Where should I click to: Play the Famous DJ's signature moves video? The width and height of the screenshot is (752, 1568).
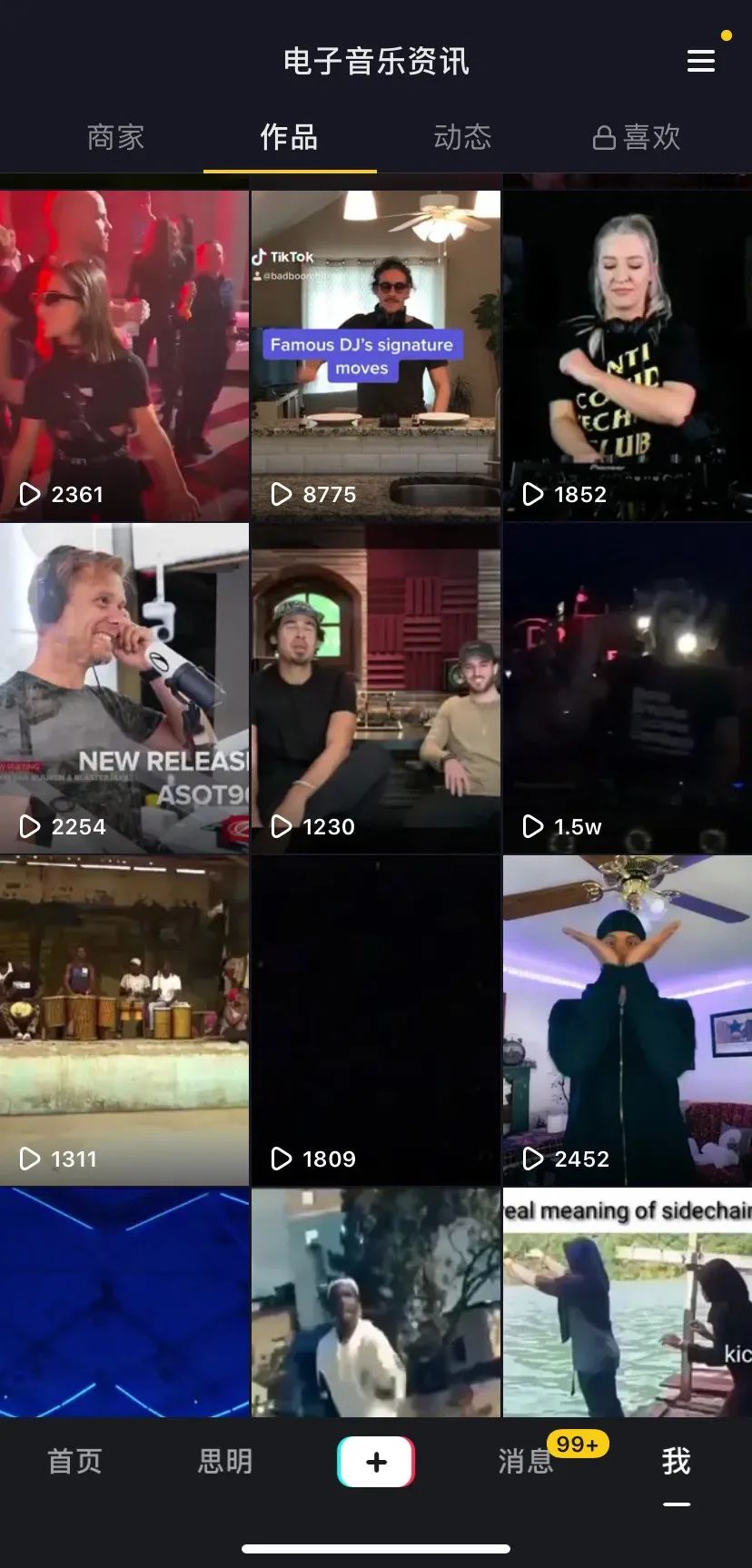[x=375, y=355]
